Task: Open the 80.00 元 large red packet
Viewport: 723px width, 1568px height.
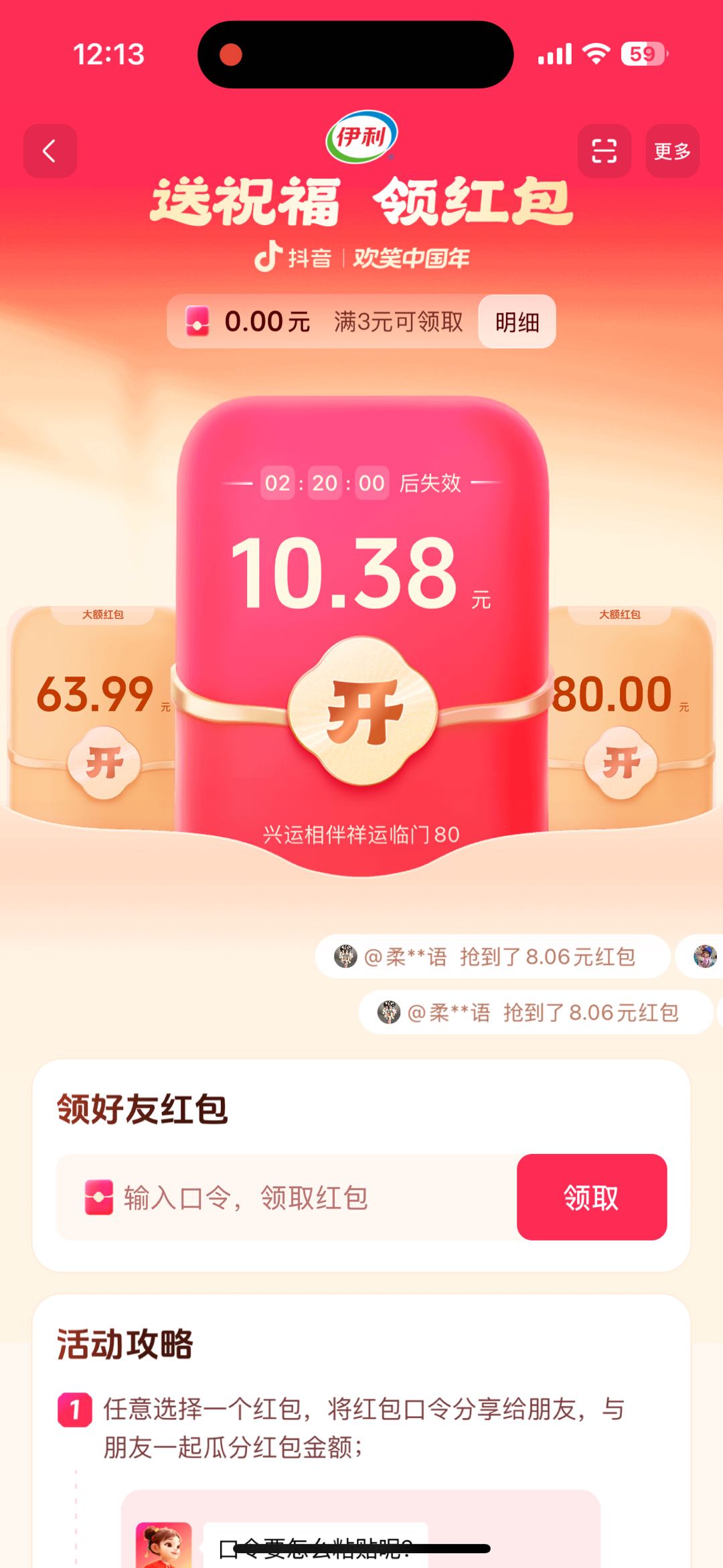Action: click(x=621, y=764)
